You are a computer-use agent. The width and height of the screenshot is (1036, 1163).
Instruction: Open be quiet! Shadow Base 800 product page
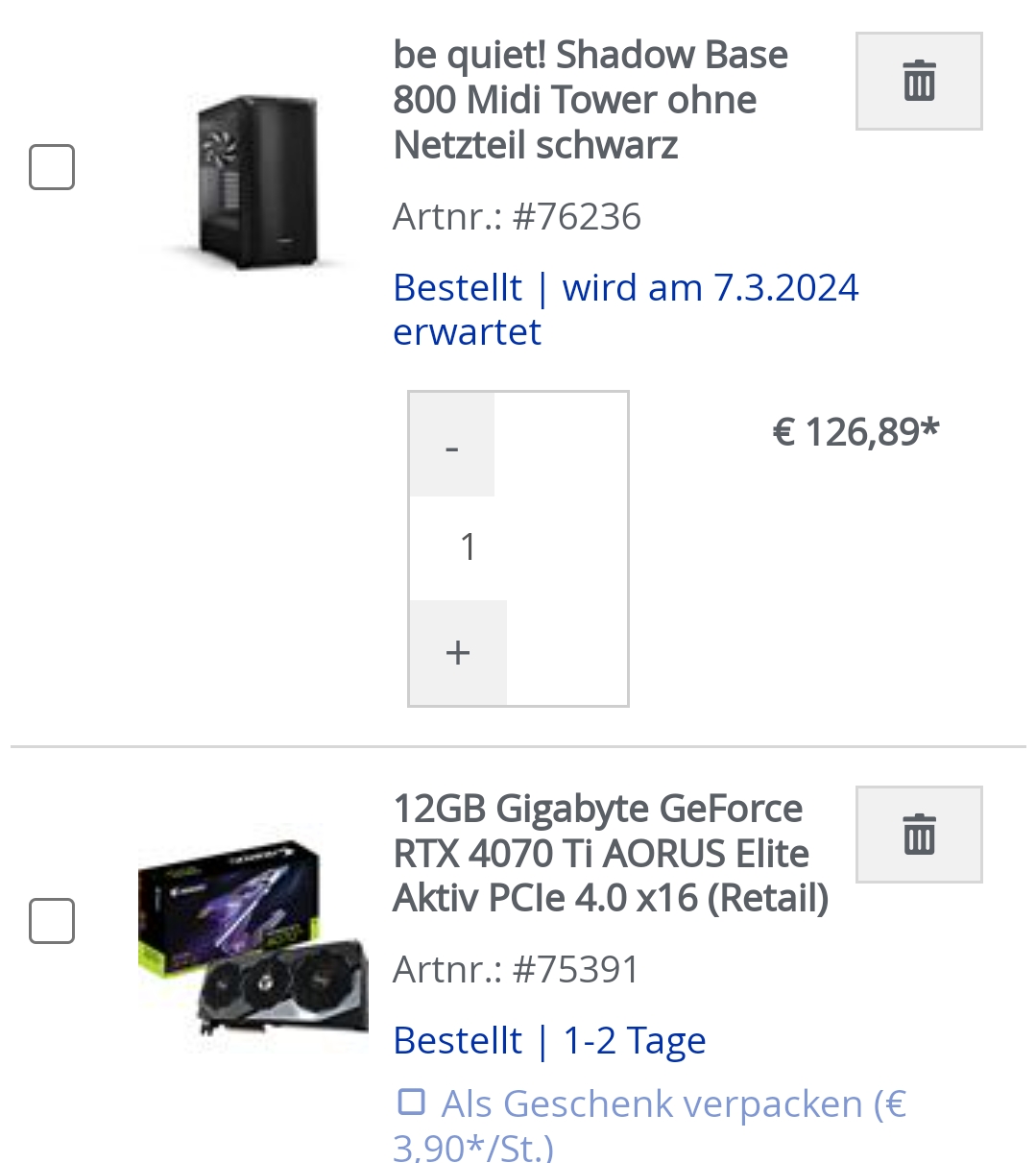pyautogui.click(x=590, y=100)
